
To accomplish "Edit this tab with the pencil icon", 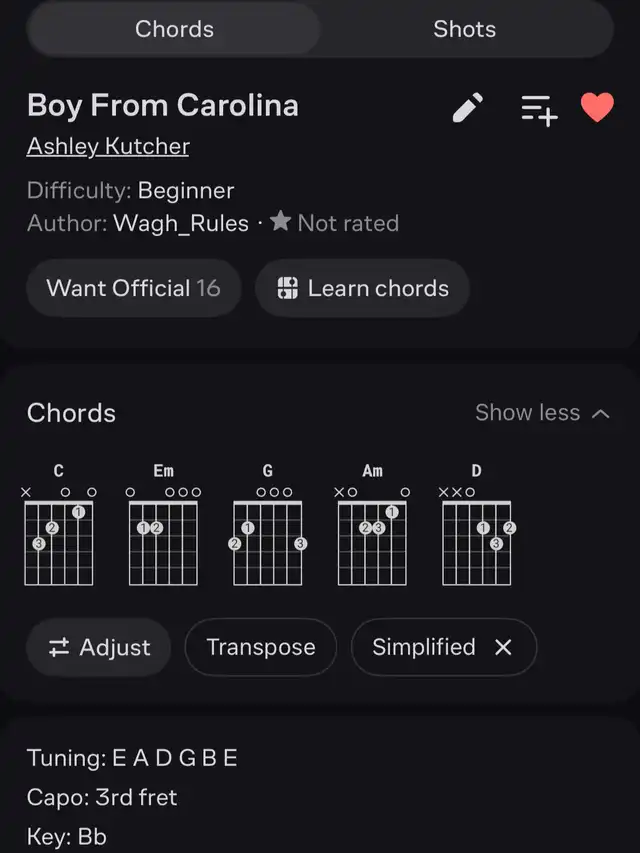I will tap(468, 108).
